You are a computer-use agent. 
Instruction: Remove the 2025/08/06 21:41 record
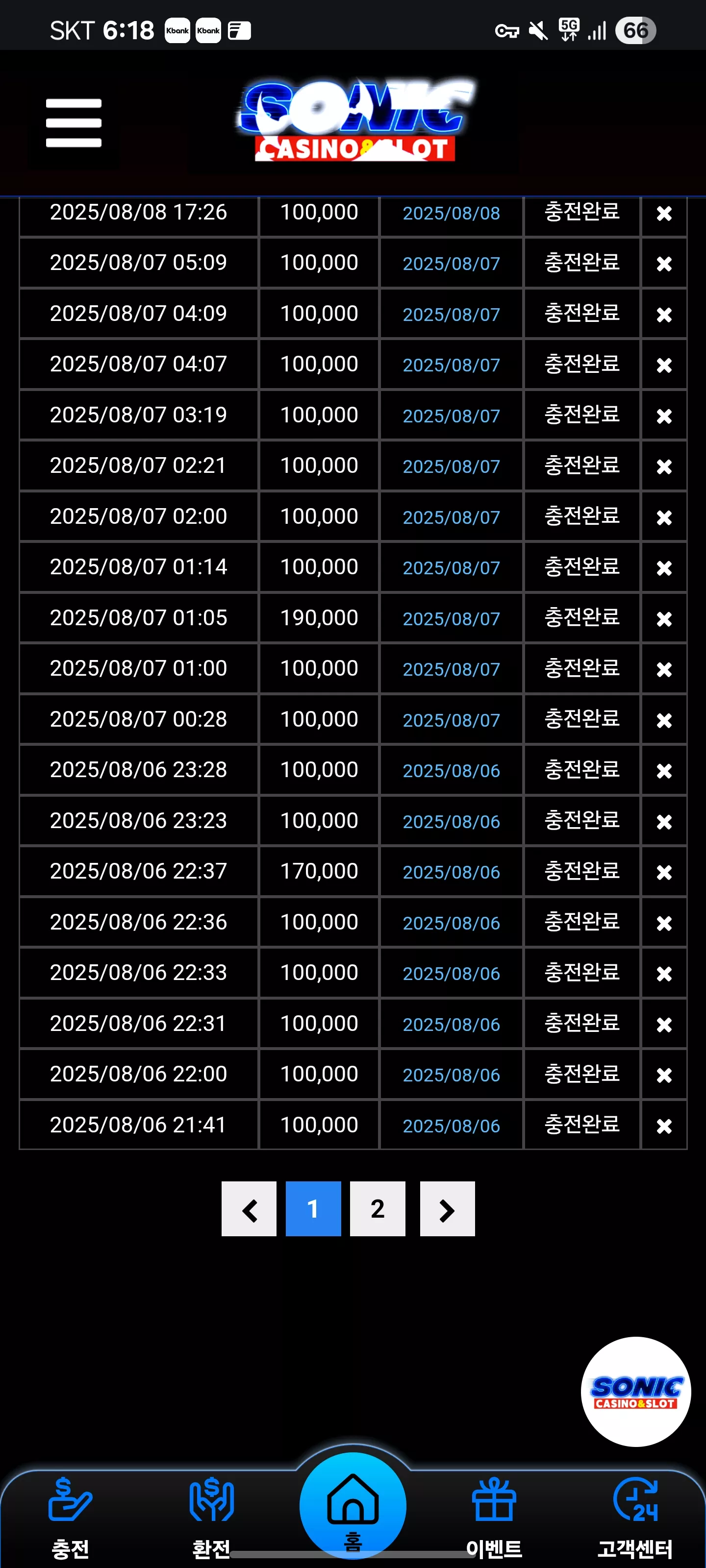click(x=664, y=1126)
